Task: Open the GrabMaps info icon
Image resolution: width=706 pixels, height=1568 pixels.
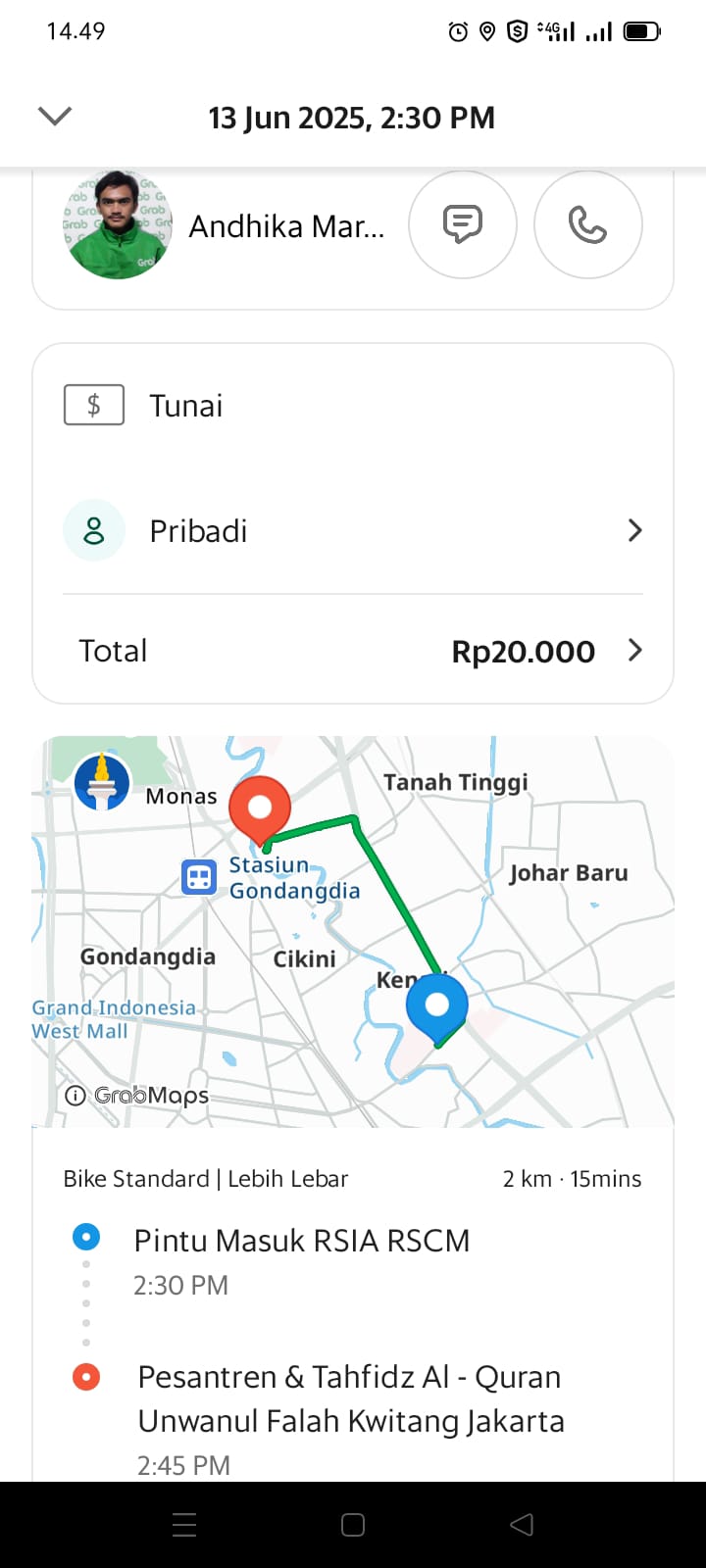Action: [x=75, y=1096]
